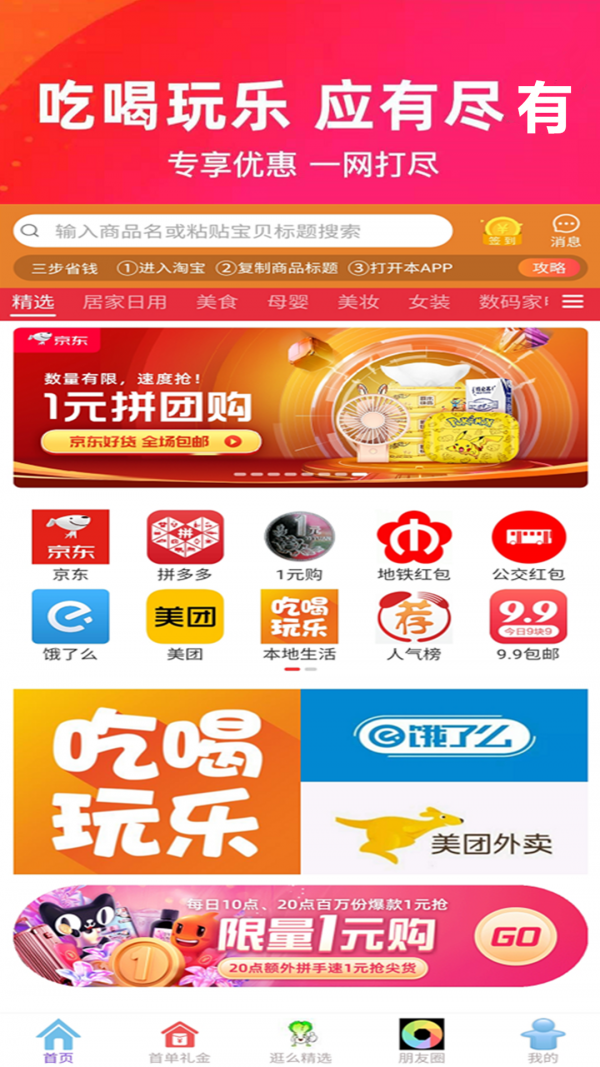
Task: Open the 消息 messages icon
Action: (x=565, y=230)
